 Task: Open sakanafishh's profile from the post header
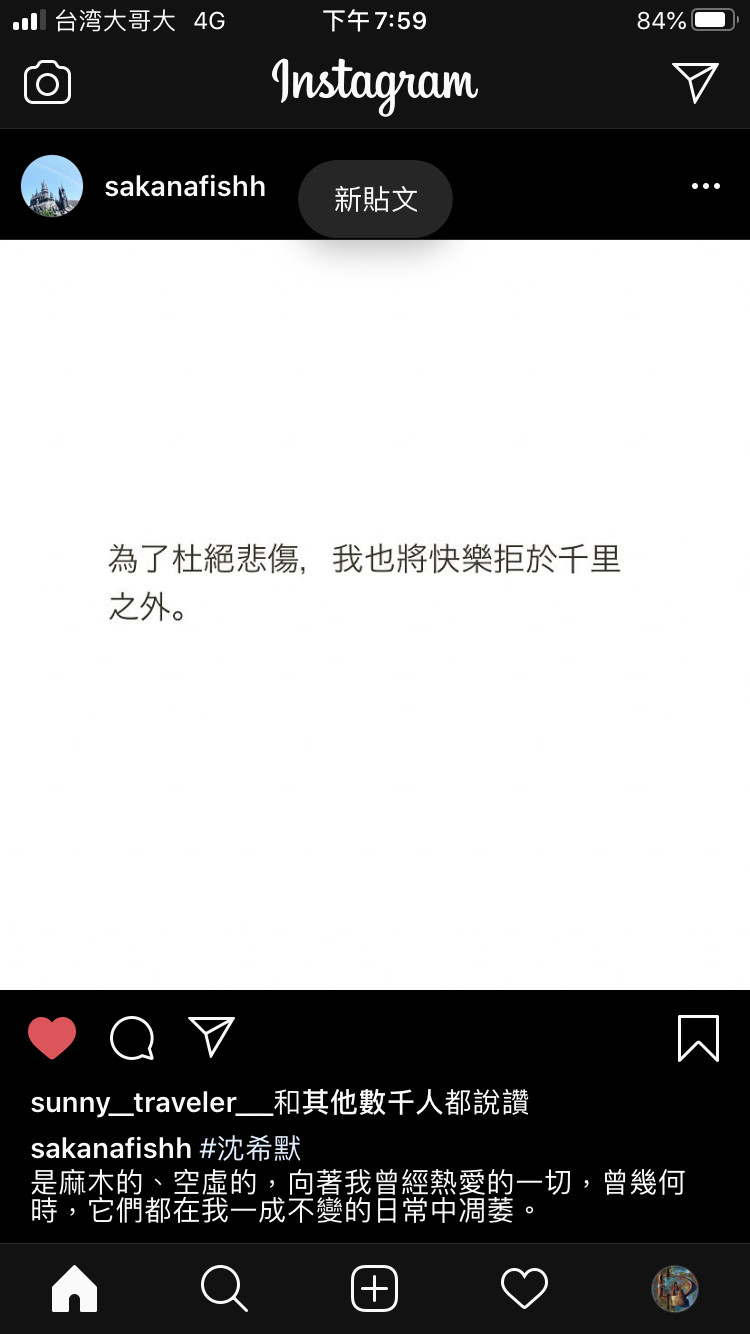point(185,186)
